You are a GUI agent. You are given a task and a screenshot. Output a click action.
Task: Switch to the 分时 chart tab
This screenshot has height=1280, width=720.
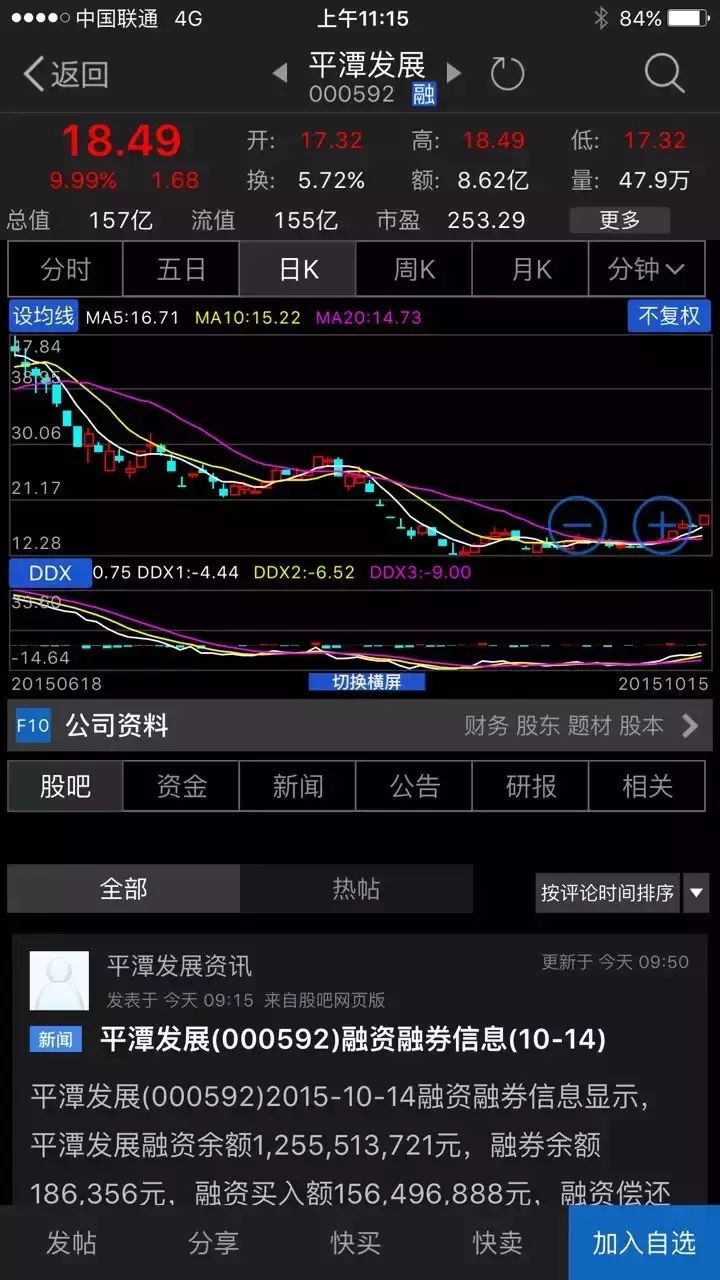(x=65, y=269)
